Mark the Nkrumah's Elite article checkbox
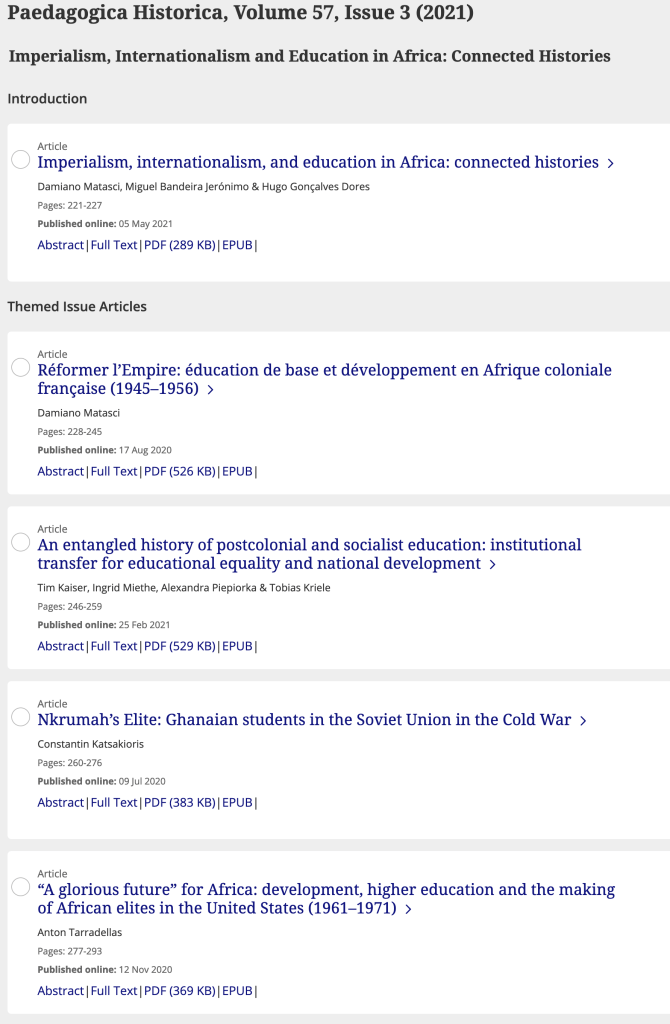This screenshot has height=1024, width=670. point(20,717)
